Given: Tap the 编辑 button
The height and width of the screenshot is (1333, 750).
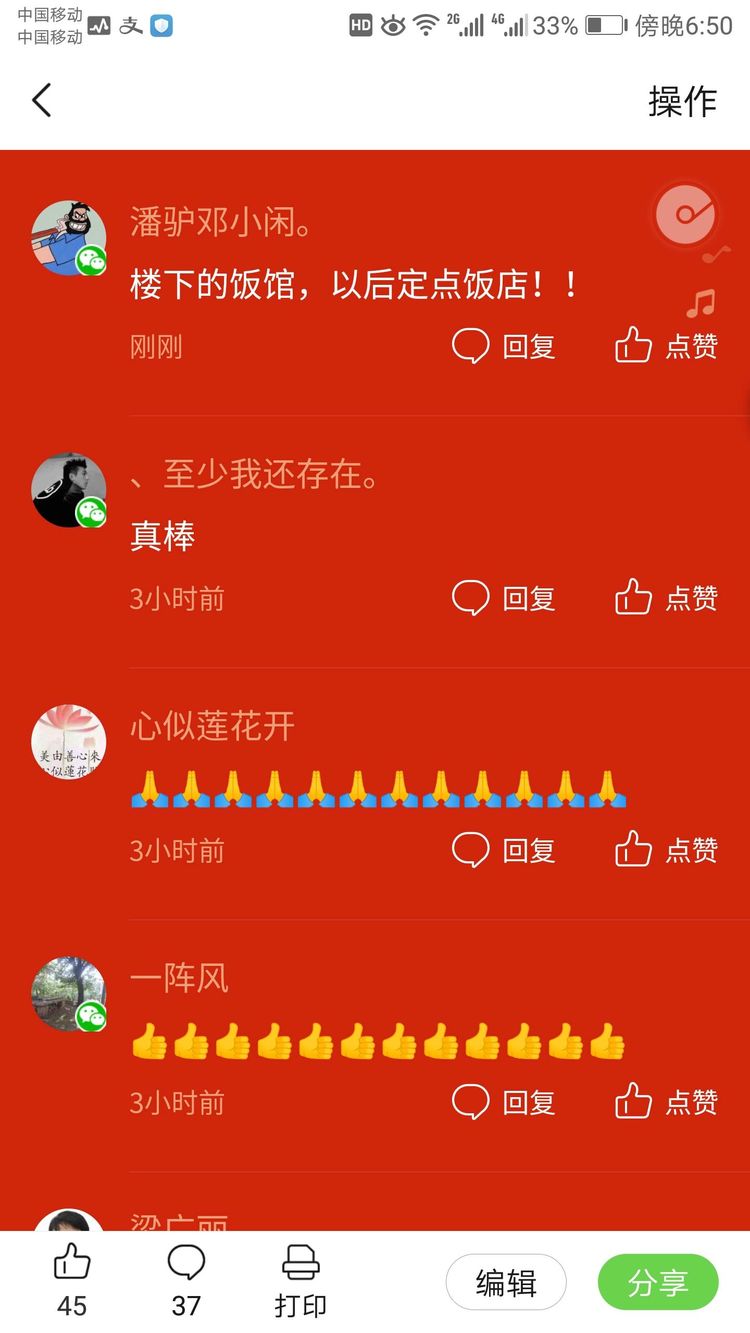Looking at the screenshot, I should [506, 1282].
